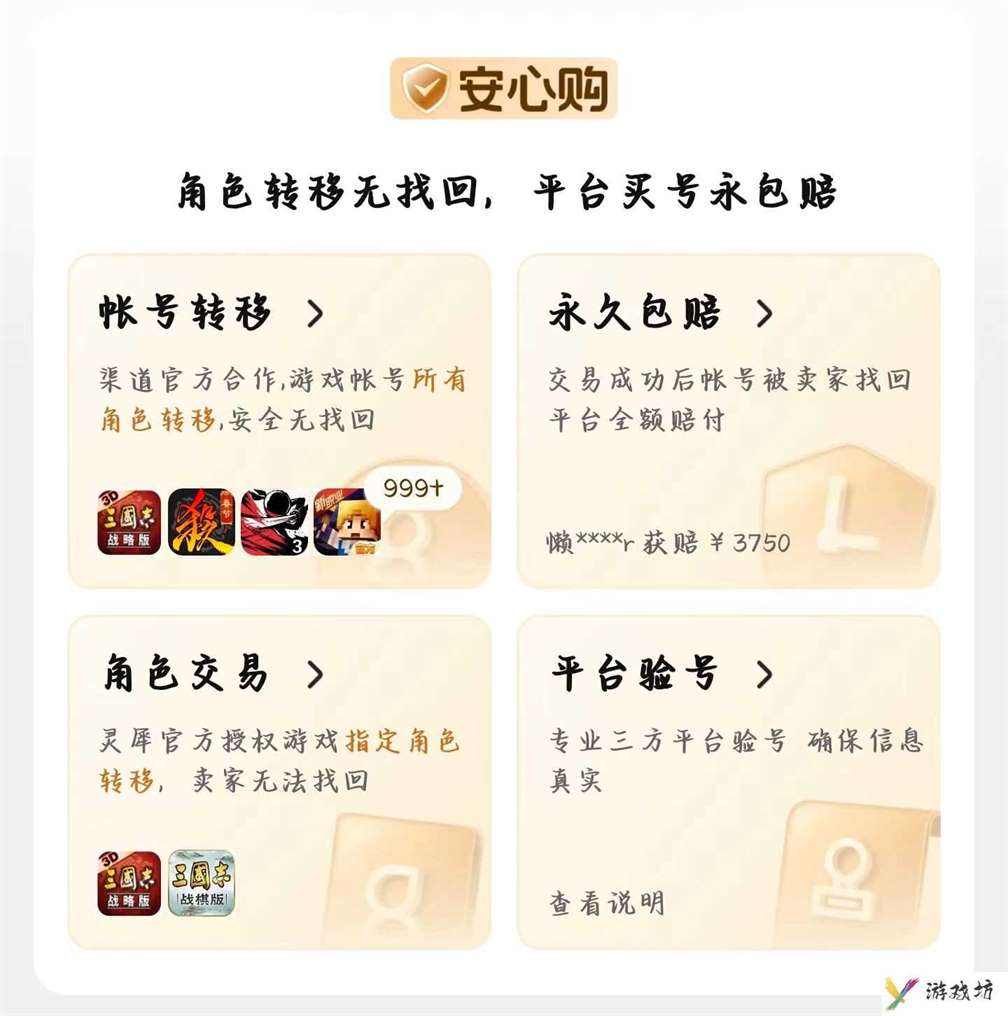
Task: Open the 角色交易 card
Action: [212, 675]
